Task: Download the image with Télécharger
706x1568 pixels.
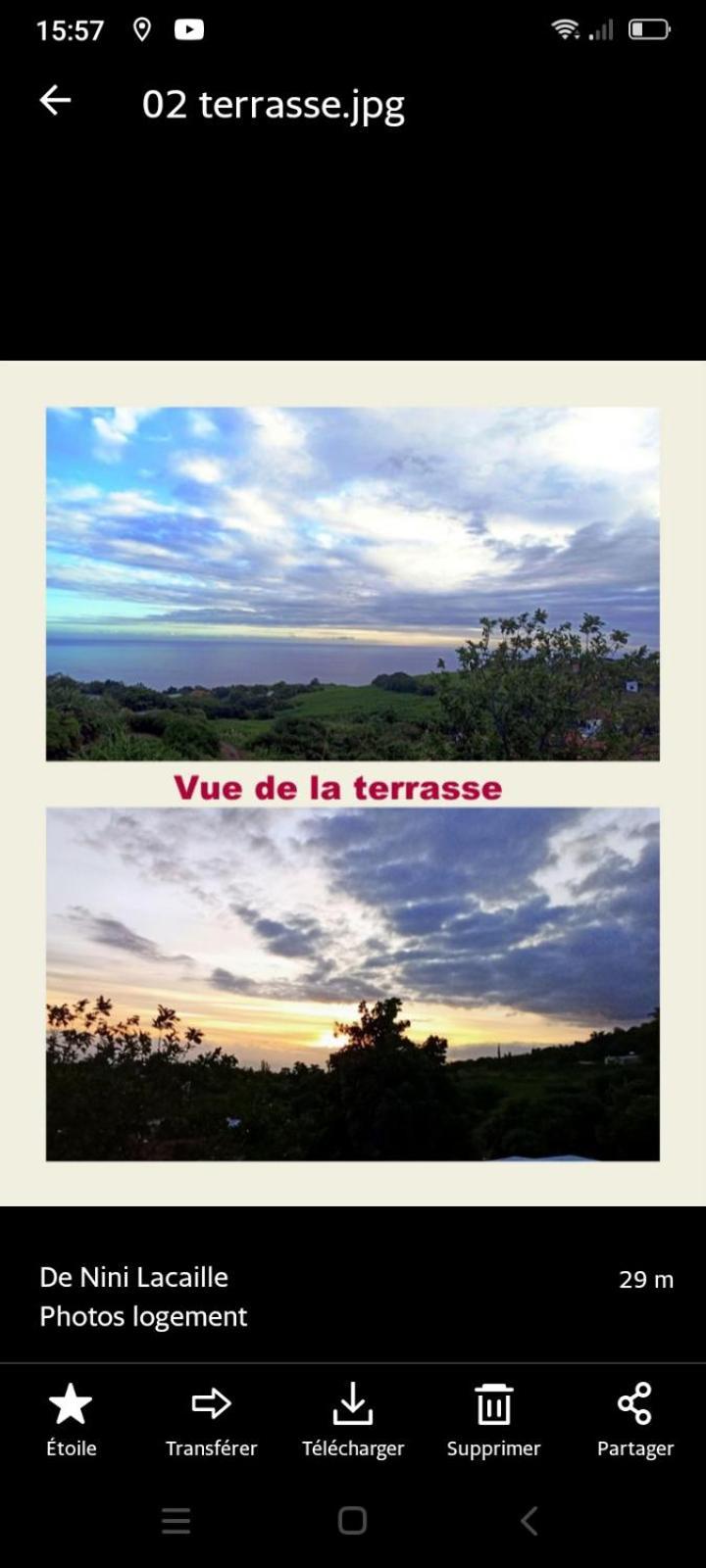Action: coord(353,1417)
